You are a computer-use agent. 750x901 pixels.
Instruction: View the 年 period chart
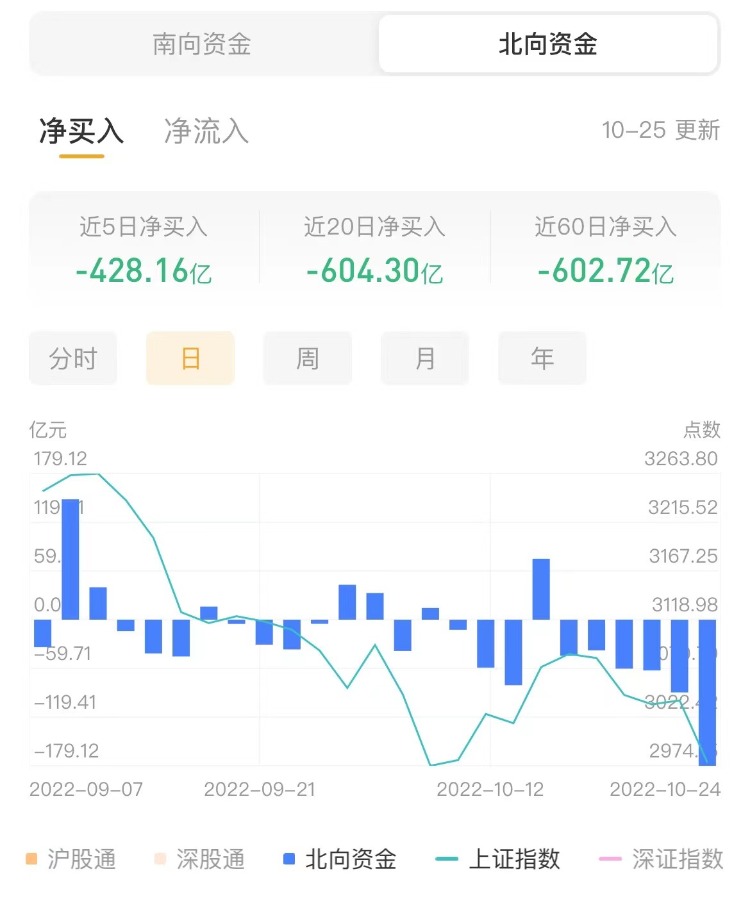click(542, 359)
